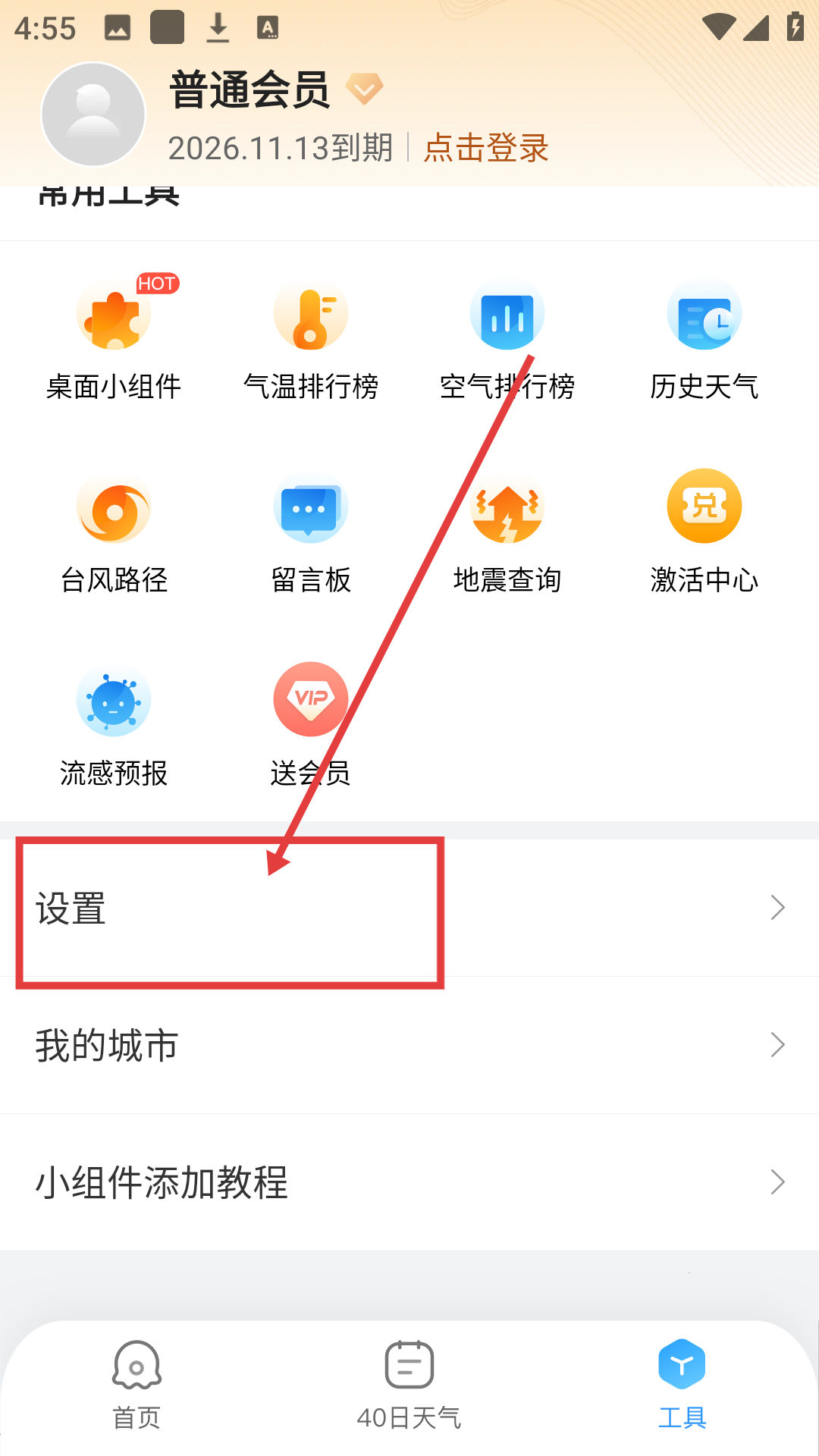Tap 点击登录 to log in

pos(485,148)
